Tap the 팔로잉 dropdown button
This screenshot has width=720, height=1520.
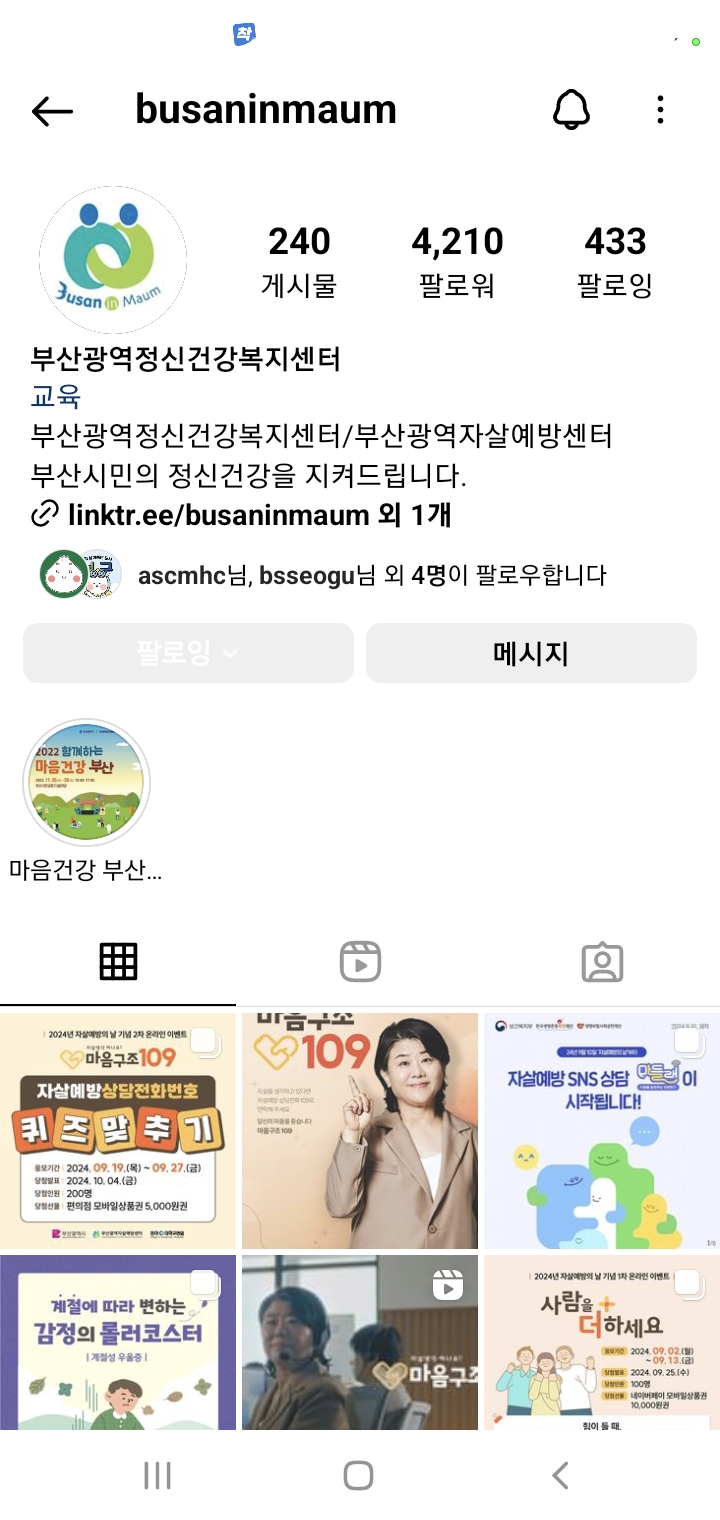coord(188,653)
